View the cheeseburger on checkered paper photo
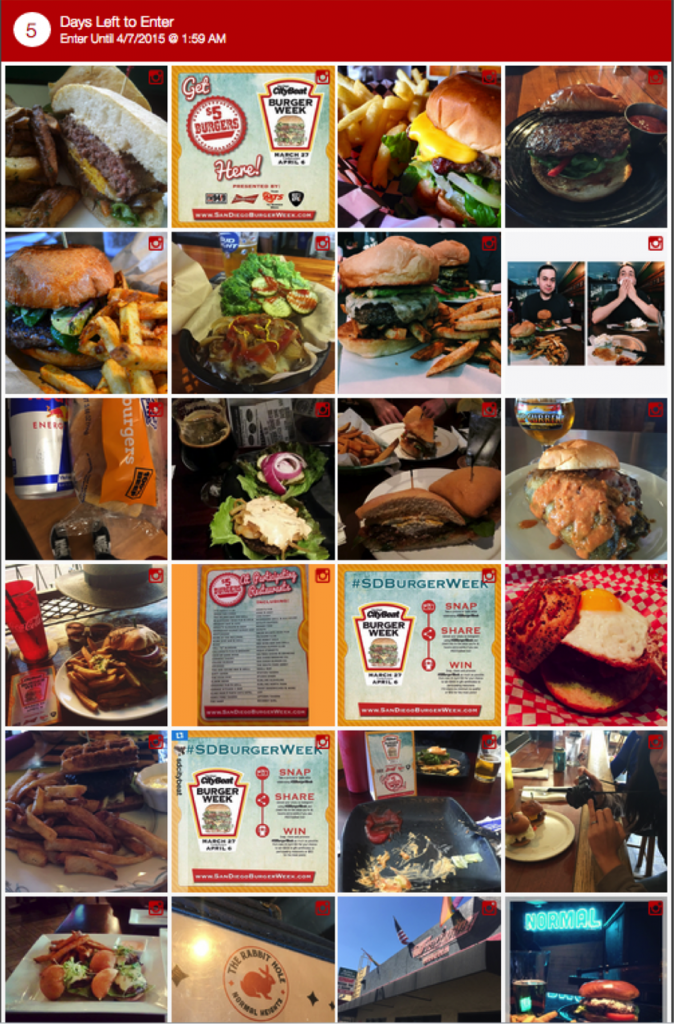Viewport: 674px width, 1024px height. 419,147
